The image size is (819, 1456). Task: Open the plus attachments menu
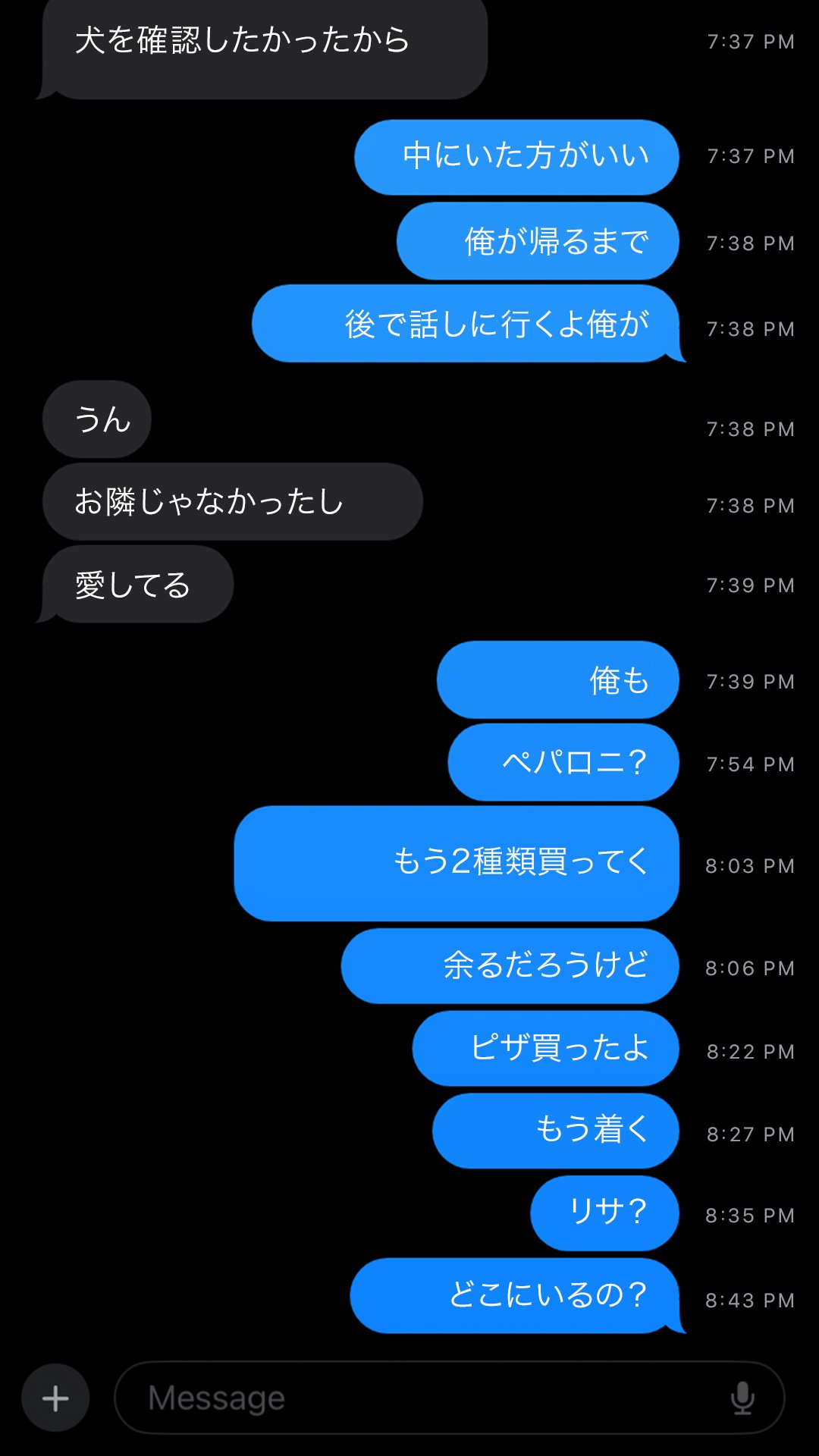point(55,1398)
